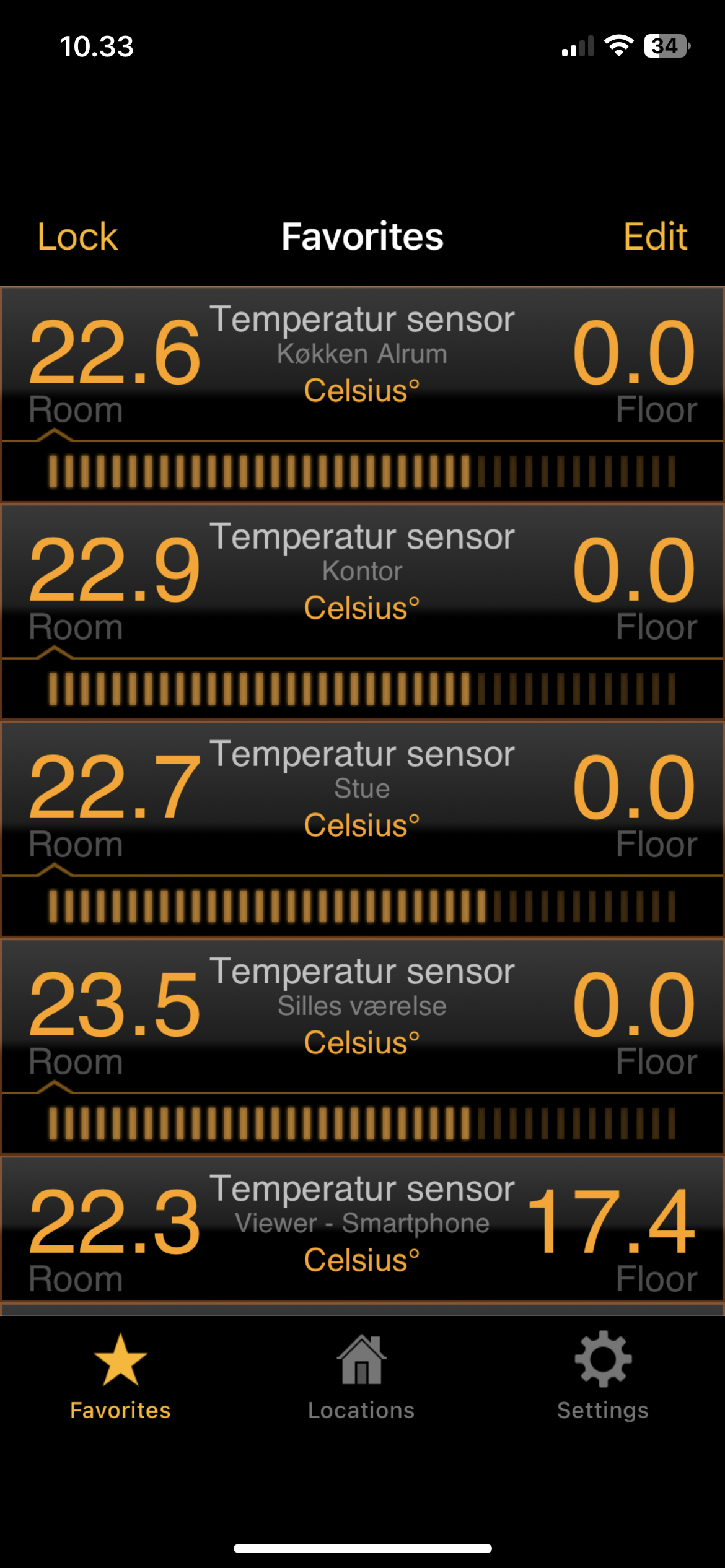725x1568 pixels.
Task: Open the Køkken Alrum temperature sensor
Action: pyautogui.click(x=362, y=354)
